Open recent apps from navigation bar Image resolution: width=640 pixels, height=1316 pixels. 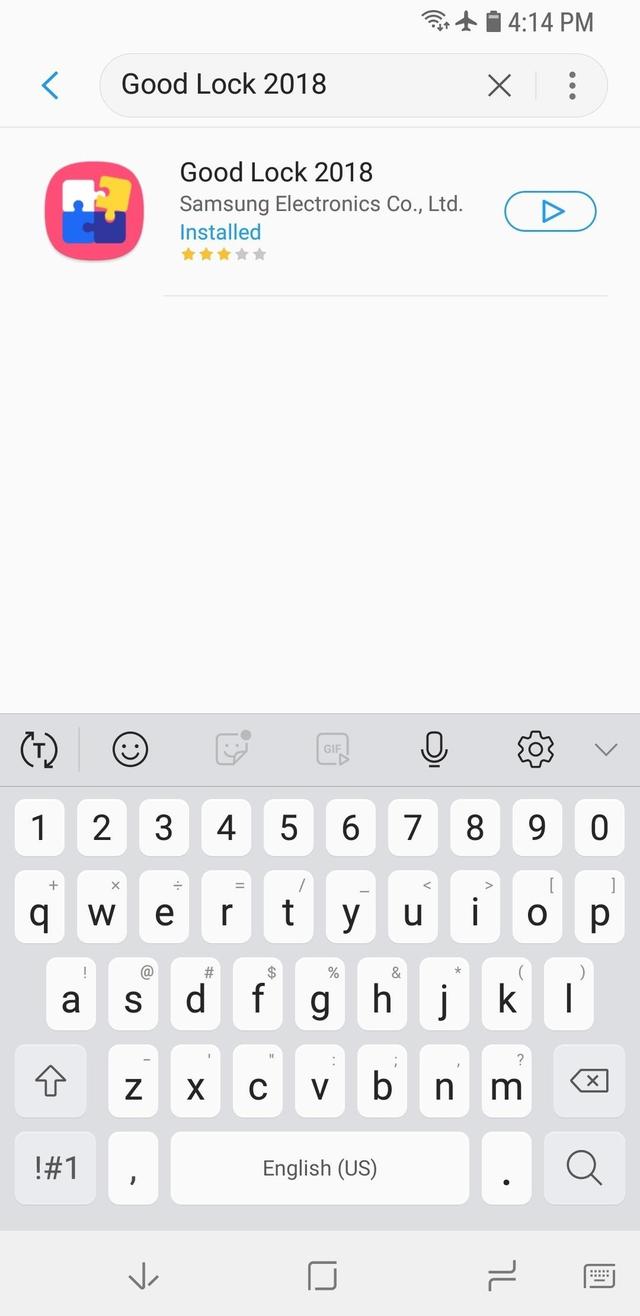(501, 1275)
